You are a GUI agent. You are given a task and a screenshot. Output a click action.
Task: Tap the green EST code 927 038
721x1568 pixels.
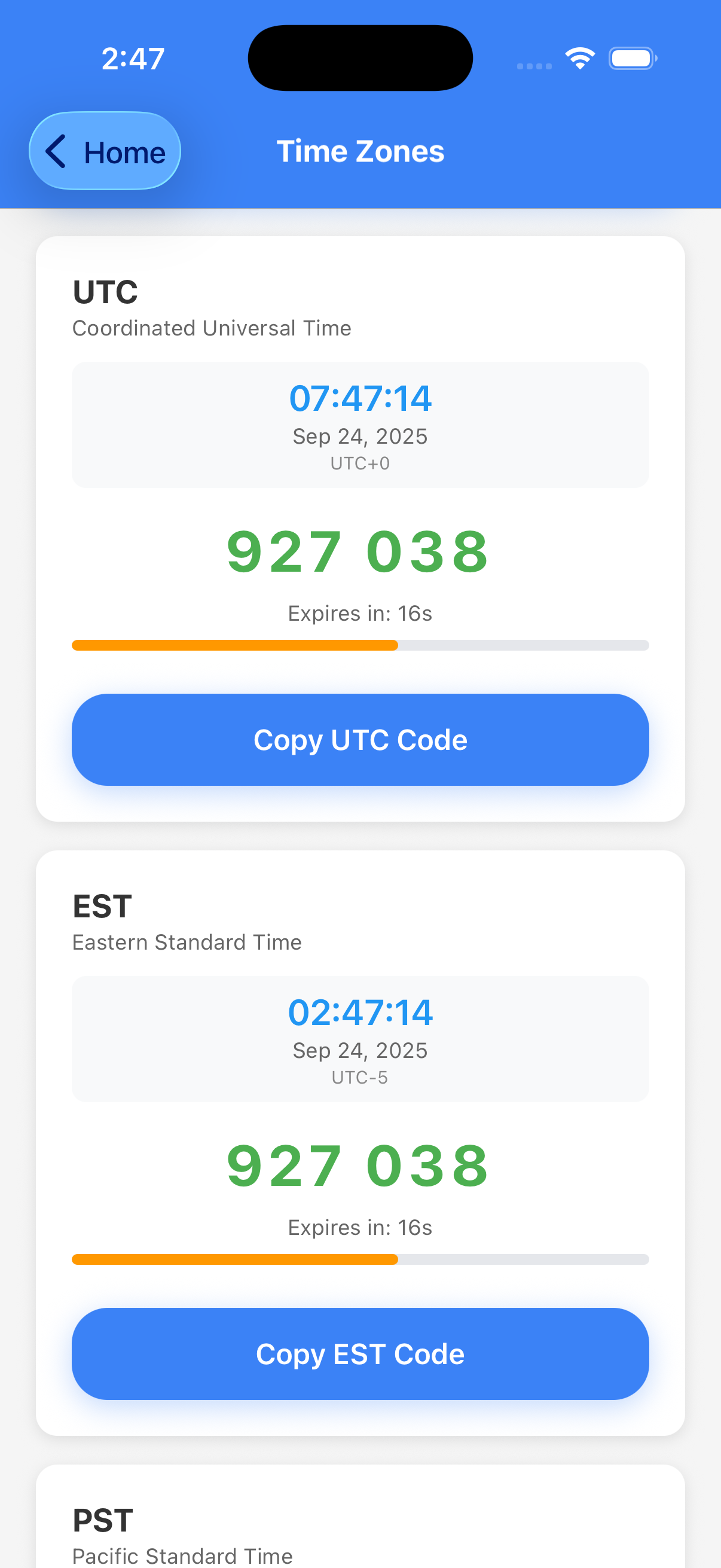360,1164
